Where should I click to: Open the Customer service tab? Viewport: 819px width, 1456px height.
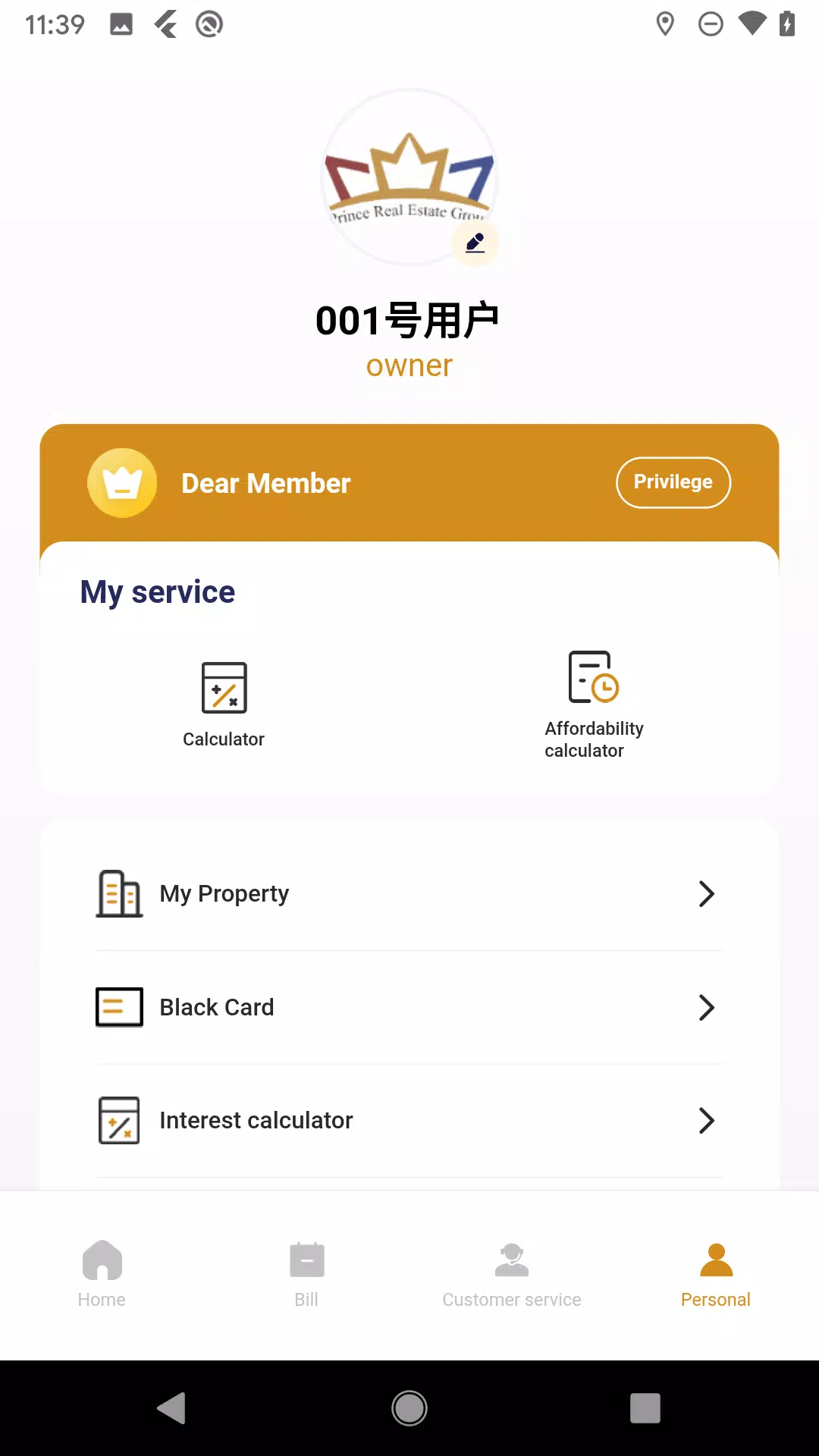[512, 1274]
